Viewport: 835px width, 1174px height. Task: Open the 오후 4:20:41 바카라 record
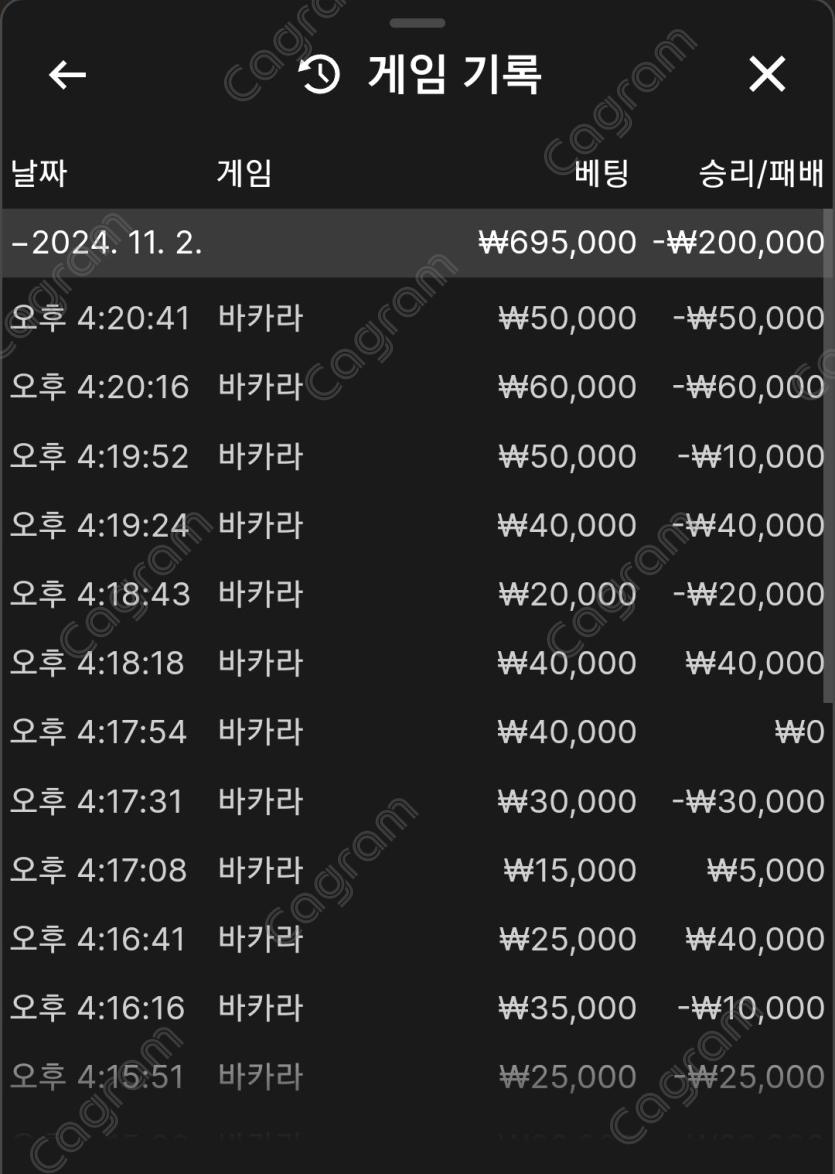click(x=416, y=319)
